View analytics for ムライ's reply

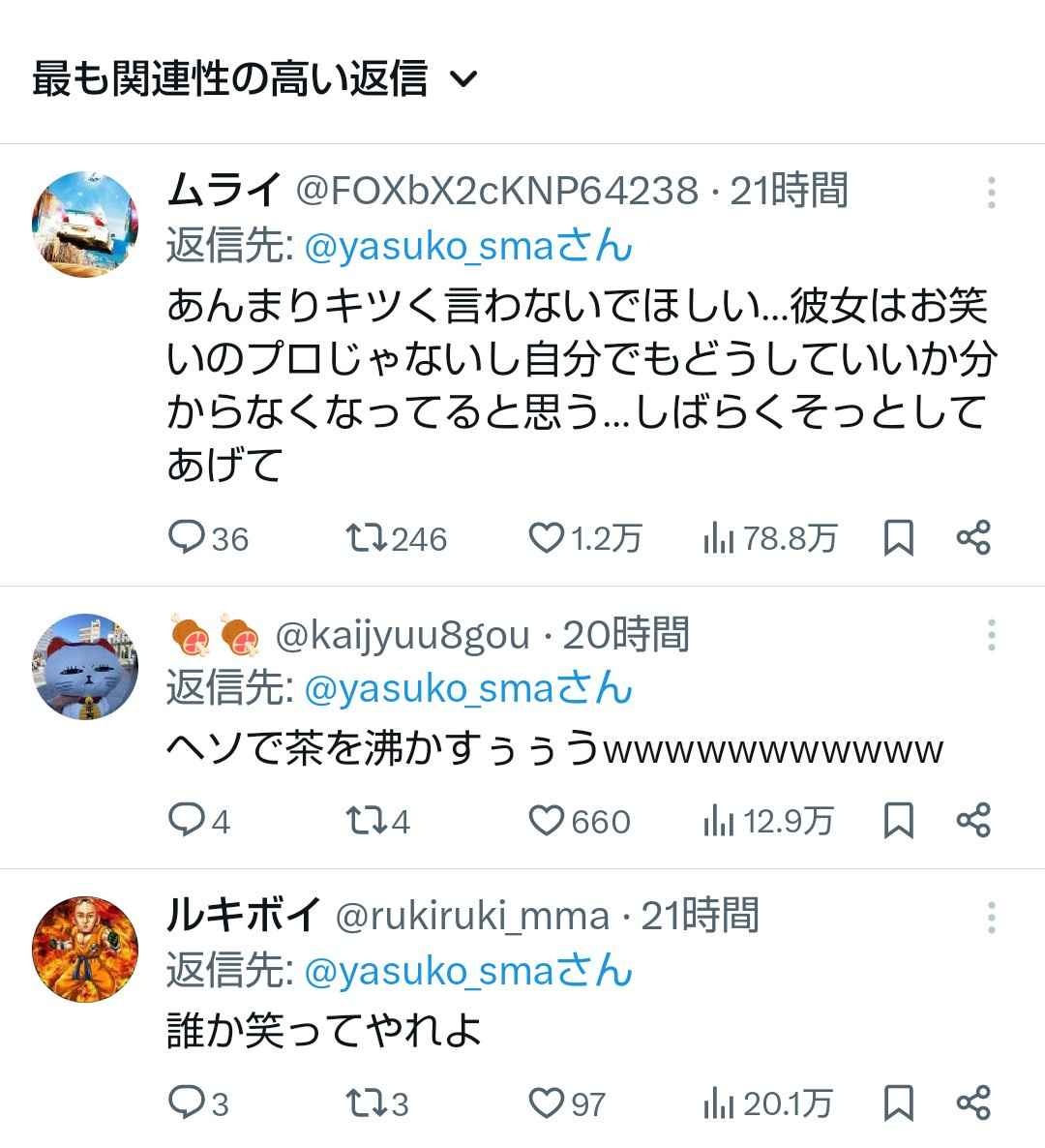click(718, 538)
